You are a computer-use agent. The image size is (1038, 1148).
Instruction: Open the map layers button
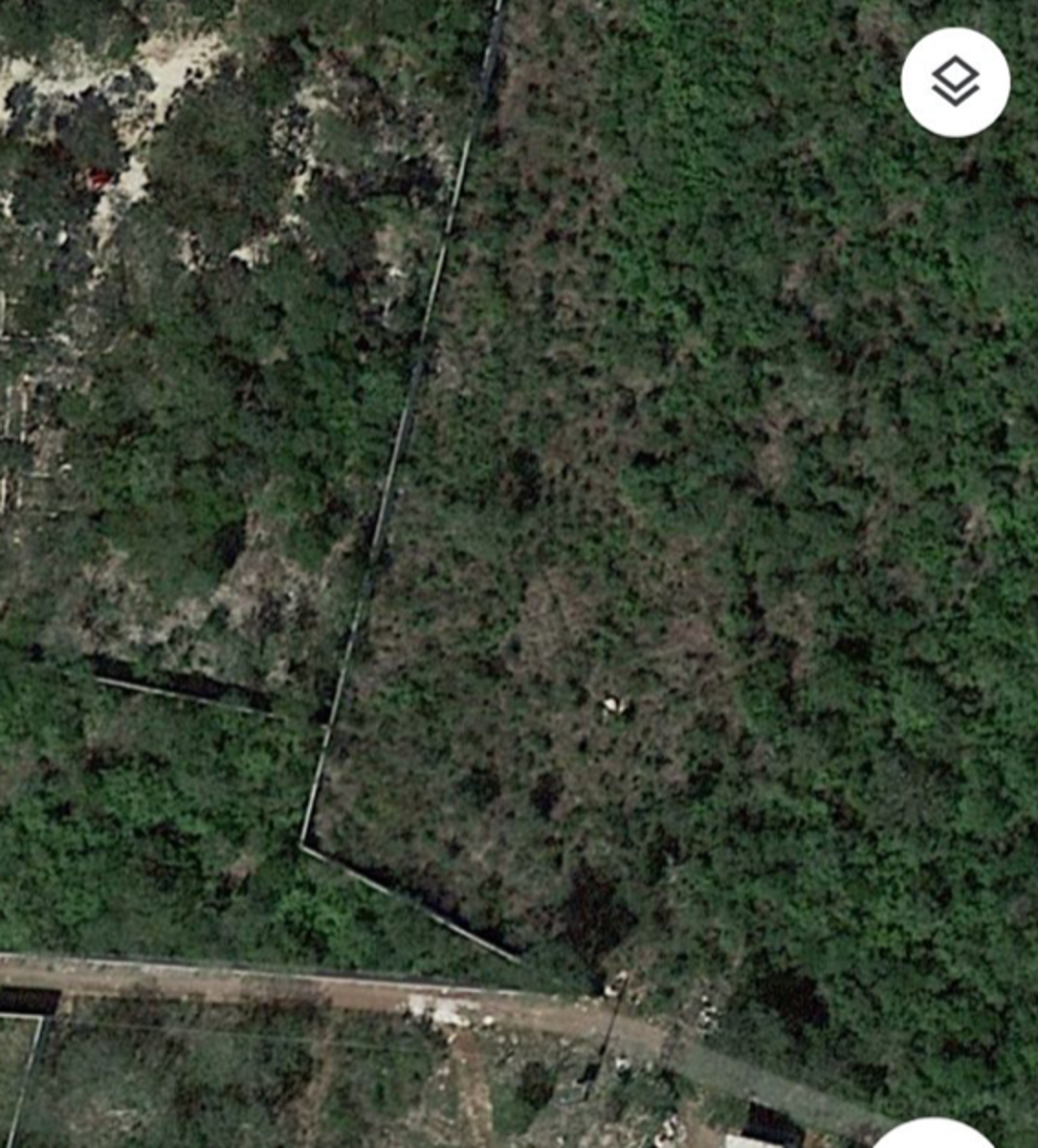click(x=955, y=82)
